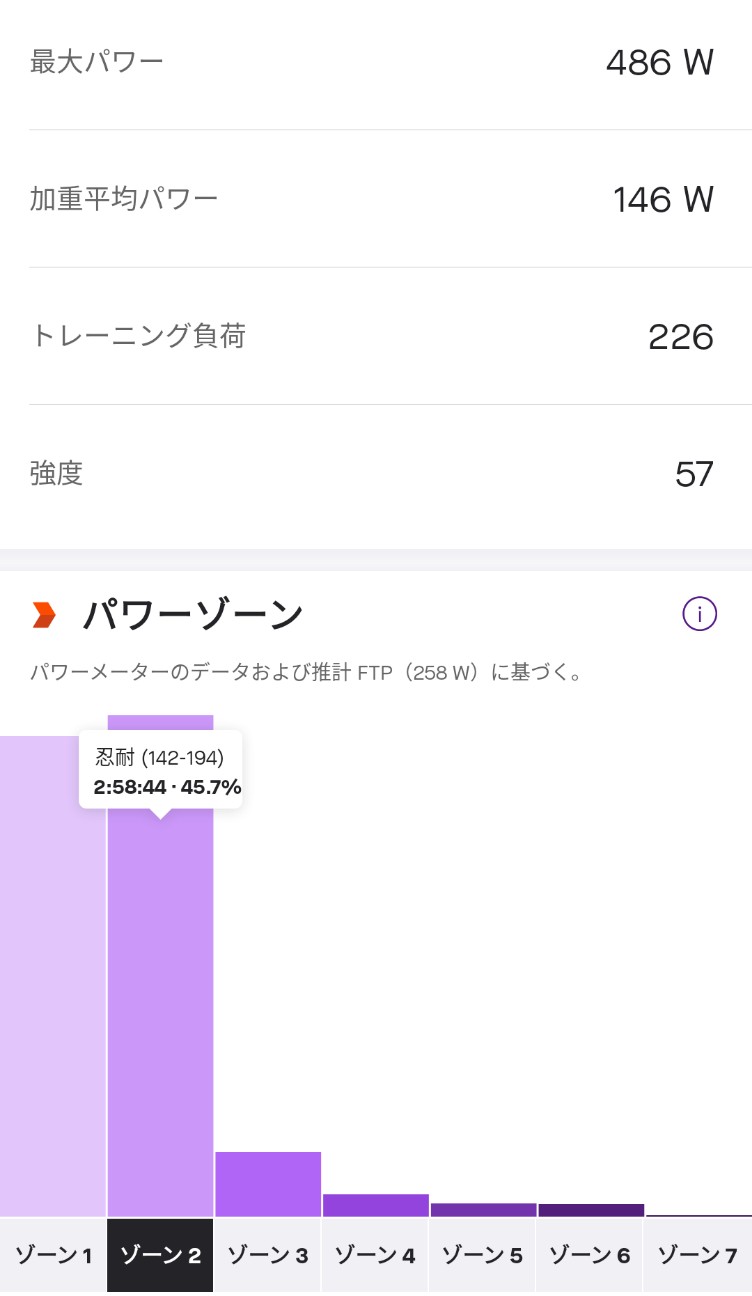Show ゾーン 4 details
Screen dimensions: 752x1296
[x=375, y=1255]
